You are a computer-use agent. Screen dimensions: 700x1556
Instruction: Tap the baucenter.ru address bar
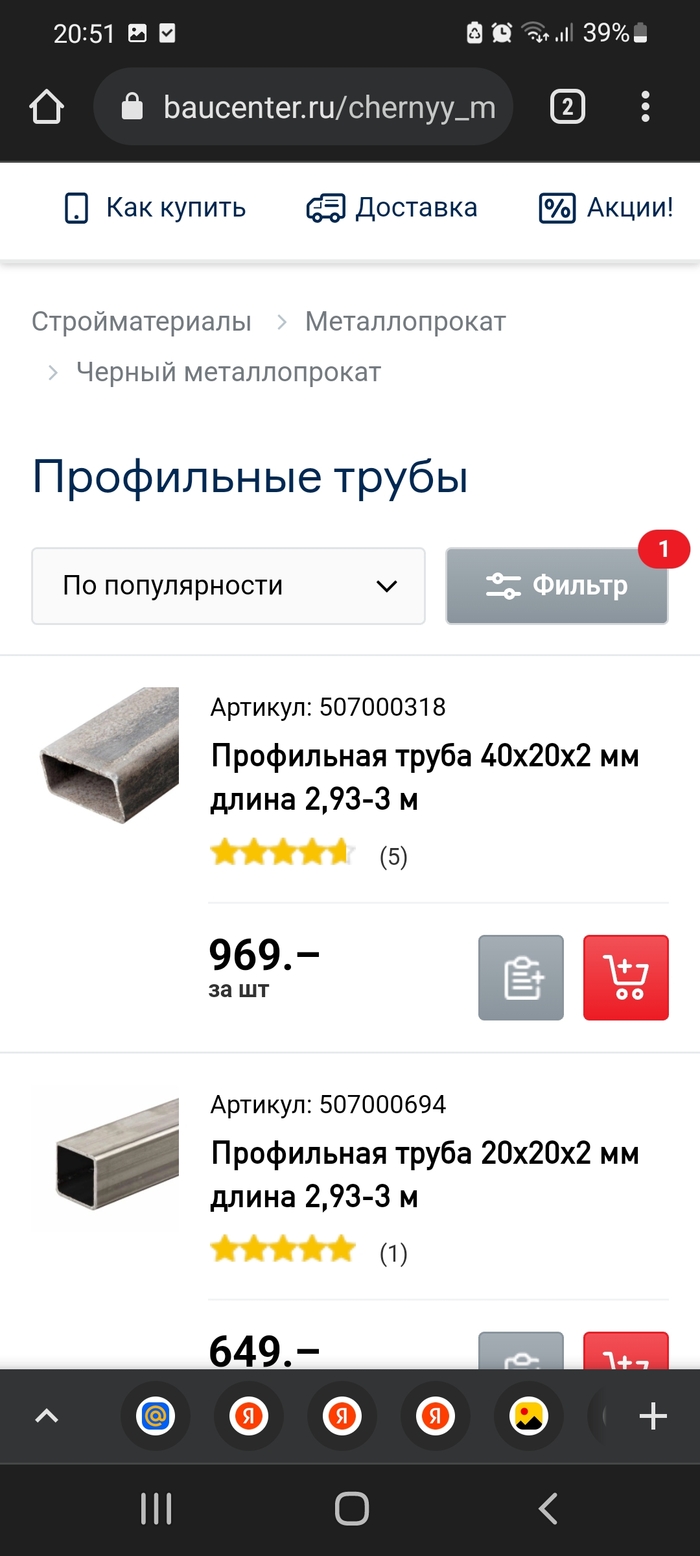(303, 107)
